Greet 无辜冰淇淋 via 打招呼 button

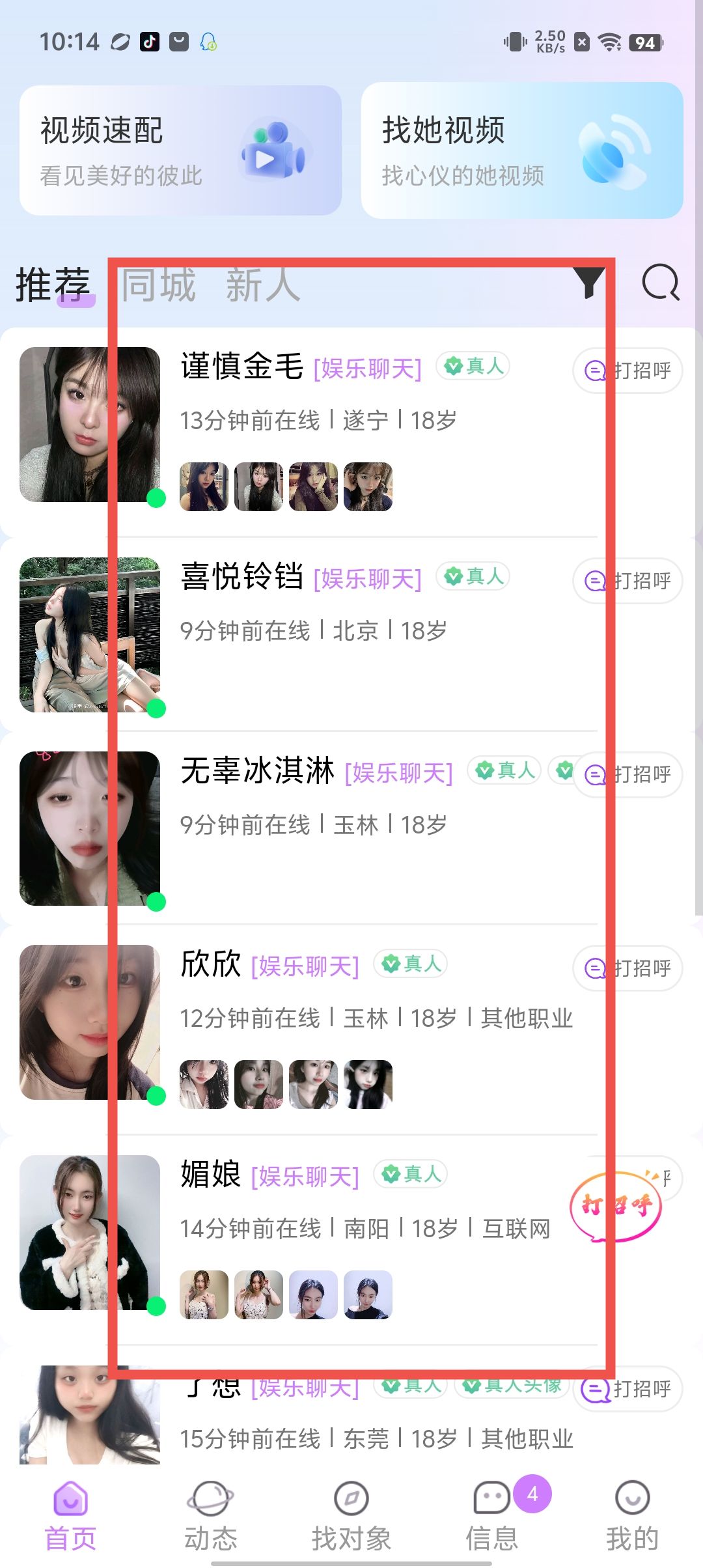[627, 774]
